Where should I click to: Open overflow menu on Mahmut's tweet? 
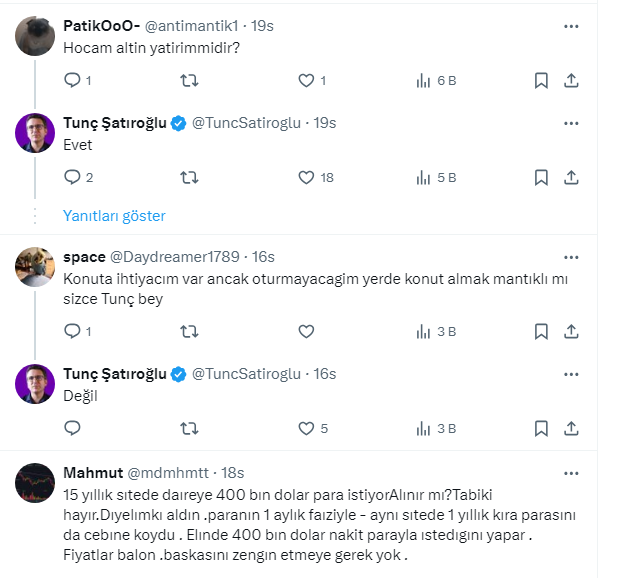pos(571,472)
